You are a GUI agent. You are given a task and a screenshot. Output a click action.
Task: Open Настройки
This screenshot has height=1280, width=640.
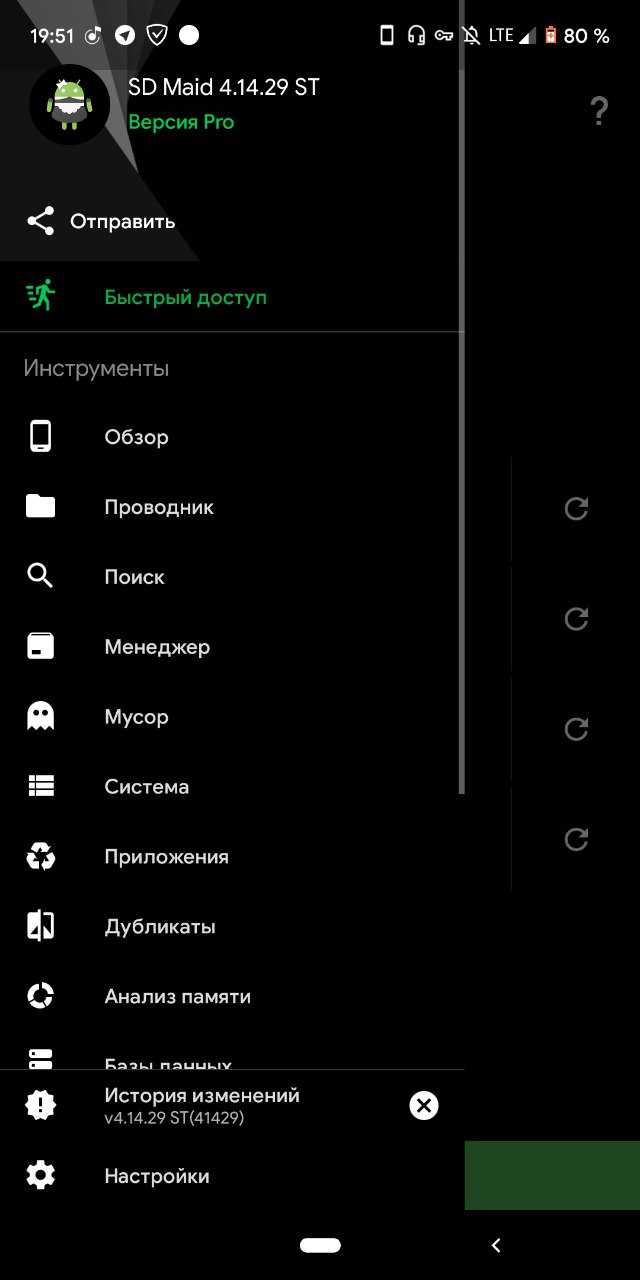pos(156,1176)
